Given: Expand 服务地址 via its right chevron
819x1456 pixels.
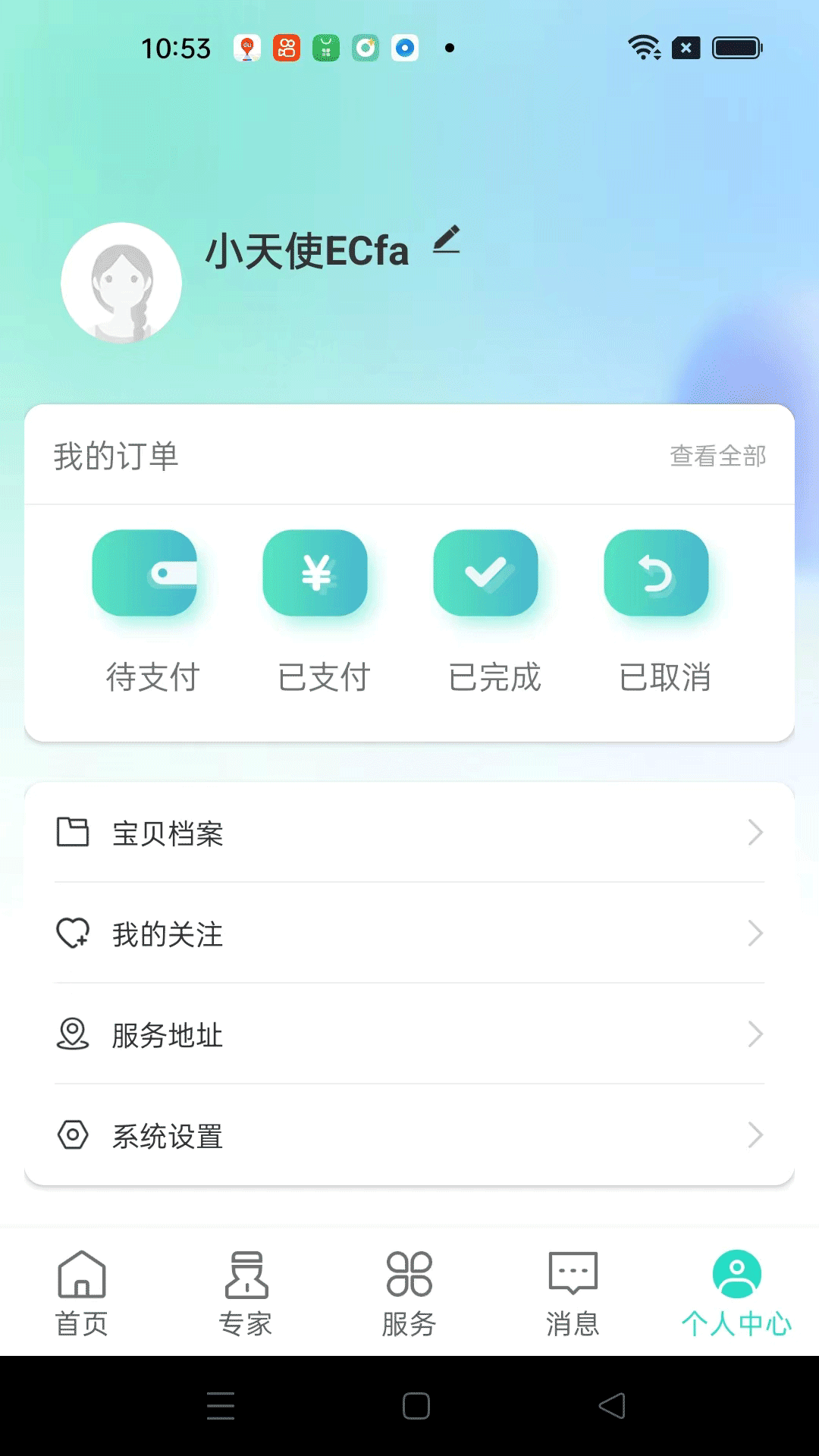Looking at the screenshot, I should click(x=756, y=1034).
